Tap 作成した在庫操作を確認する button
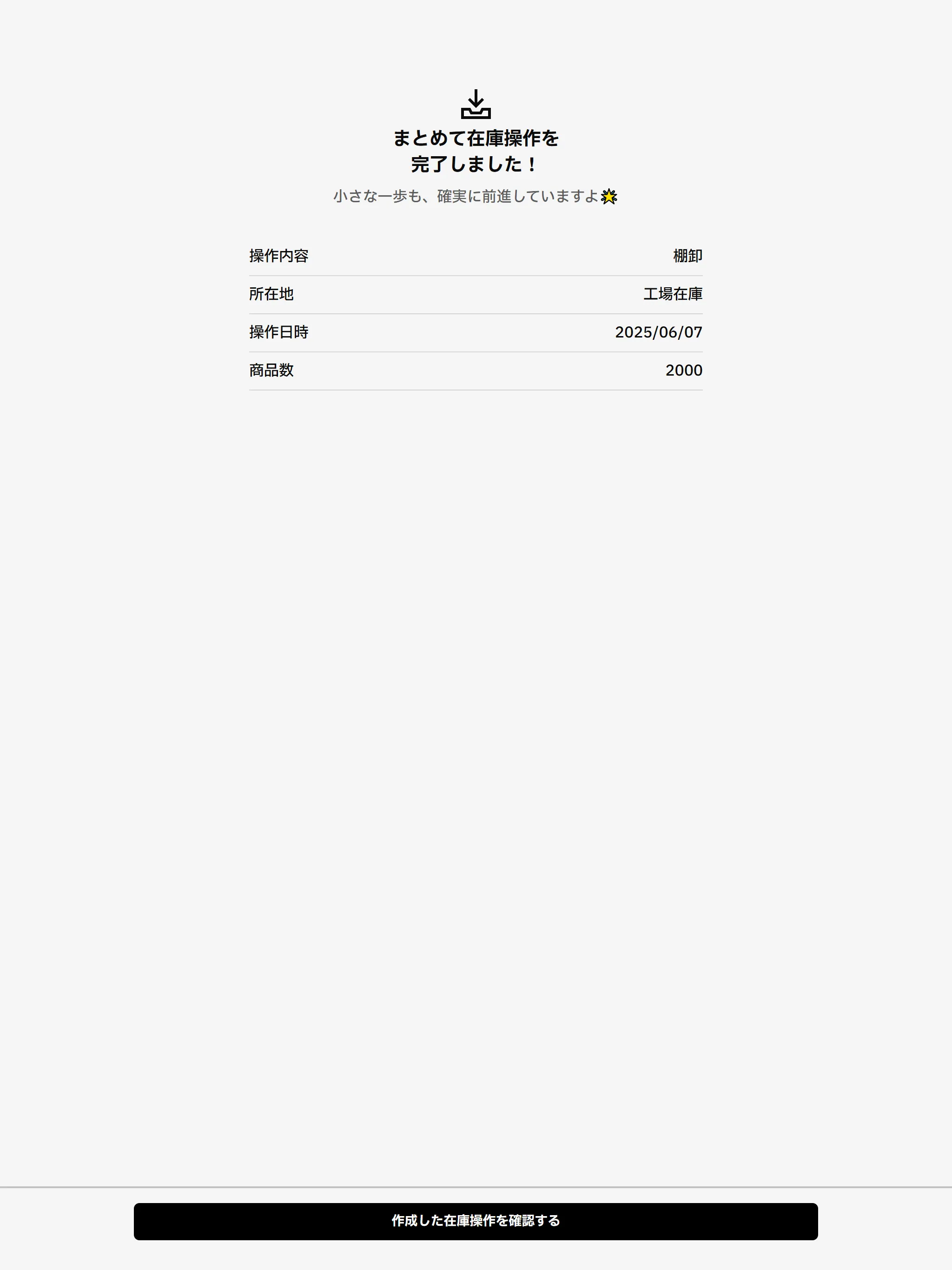Image resolution: width=952 pixels, height=1270 pixels. point(476,1221)
